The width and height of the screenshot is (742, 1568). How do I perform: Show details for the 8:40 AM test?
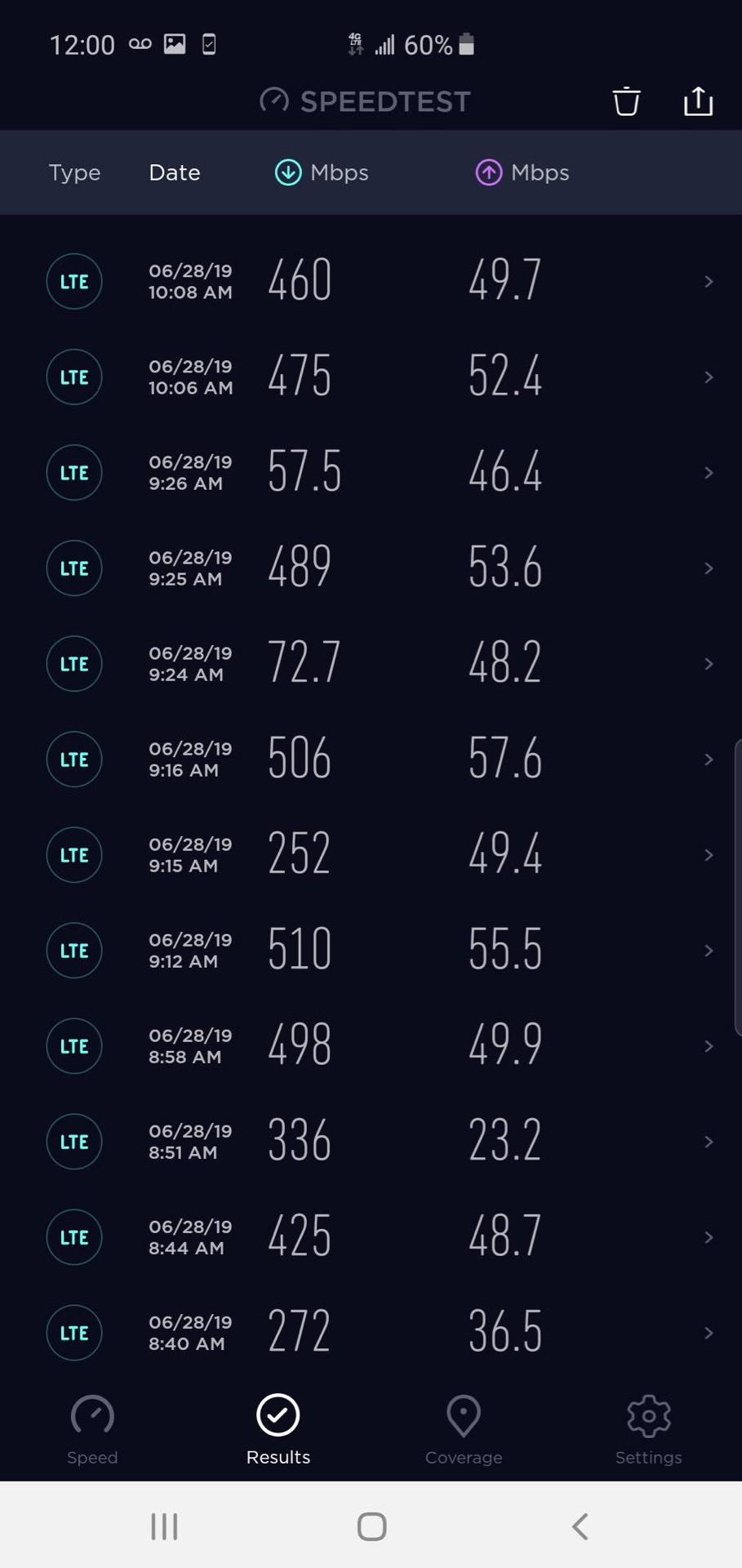click(x=371, y=1333)
